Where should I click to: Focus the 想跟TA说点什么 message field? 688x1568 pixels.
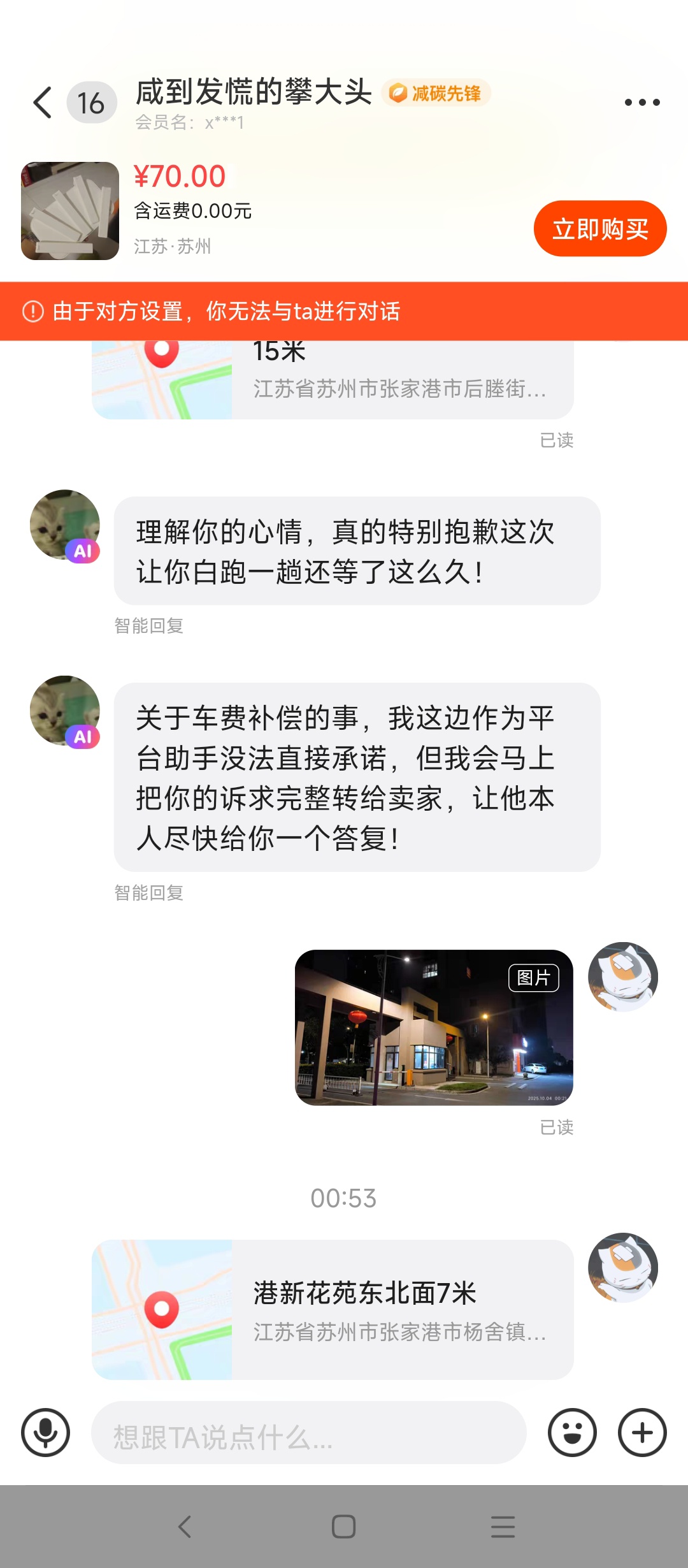pos(309,1432)
